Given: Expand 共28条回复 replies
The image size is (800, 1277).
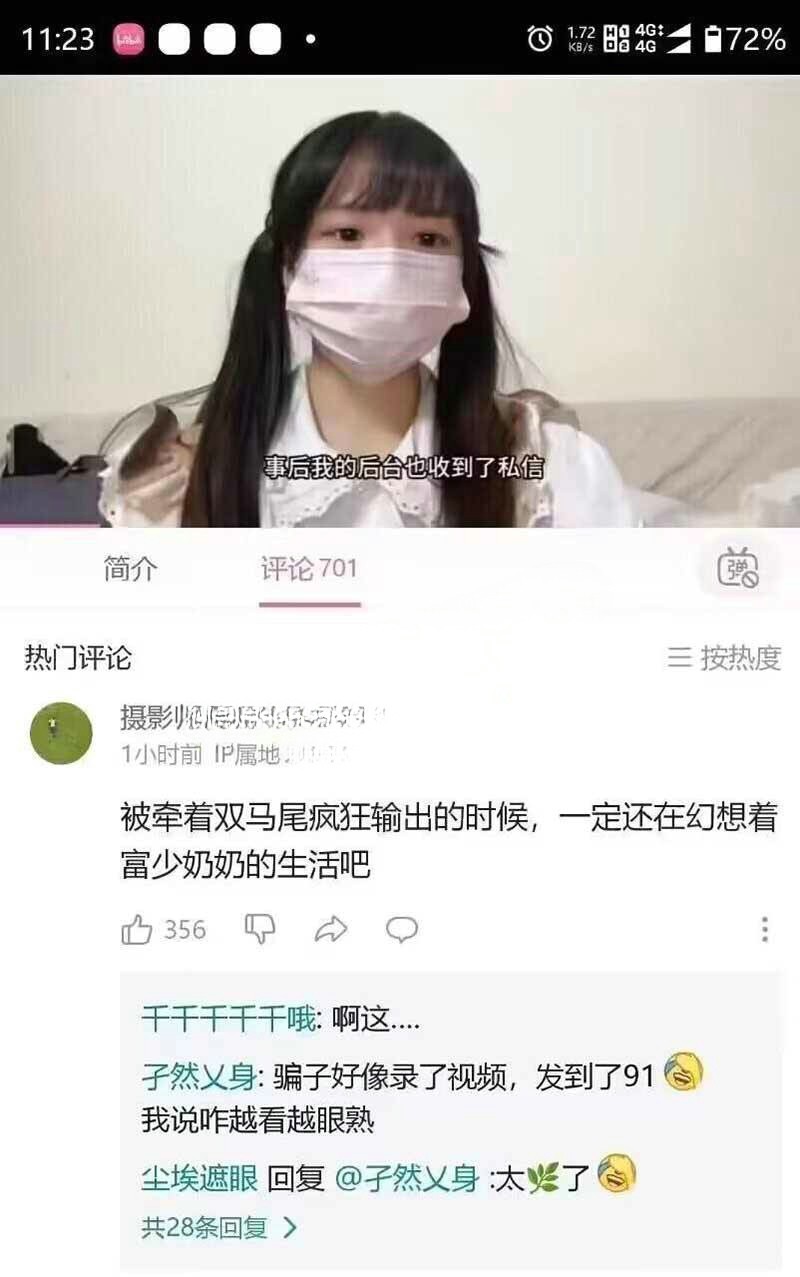Looking at the screenshot, I should click(x=220, y=1227).
